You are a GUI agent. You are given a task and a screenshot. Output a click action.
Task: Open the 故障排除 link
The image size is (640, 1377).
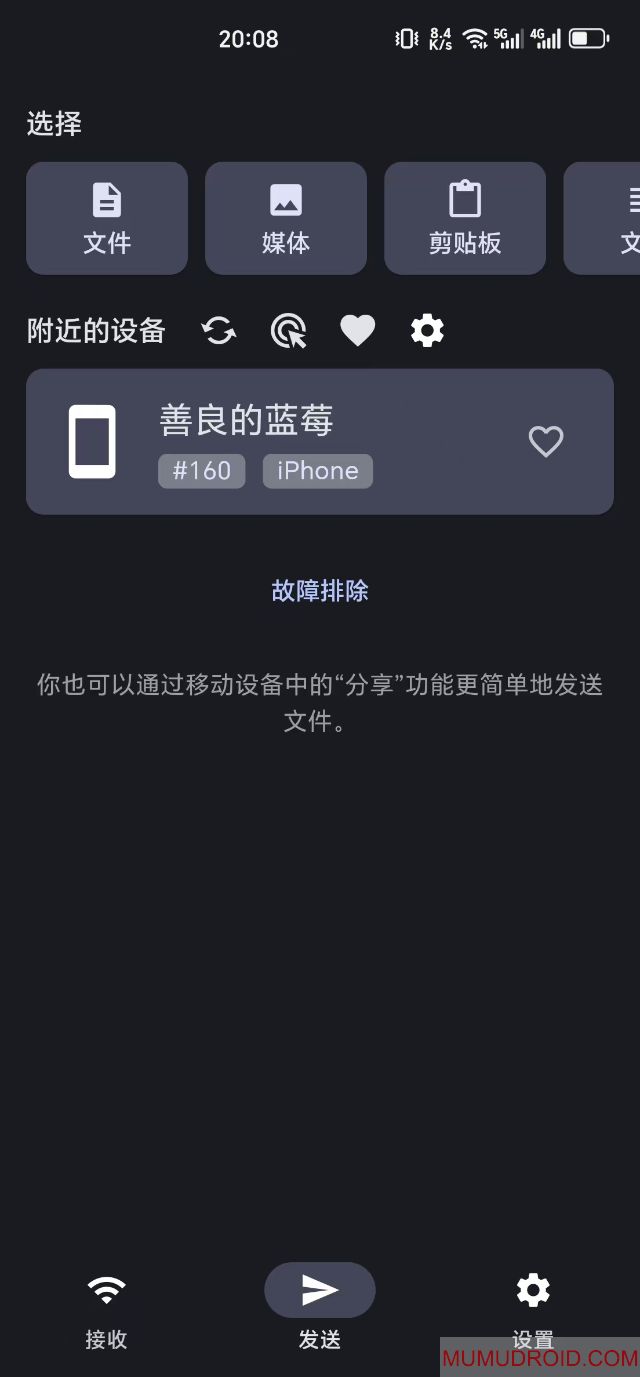click(x=320, y=591)
